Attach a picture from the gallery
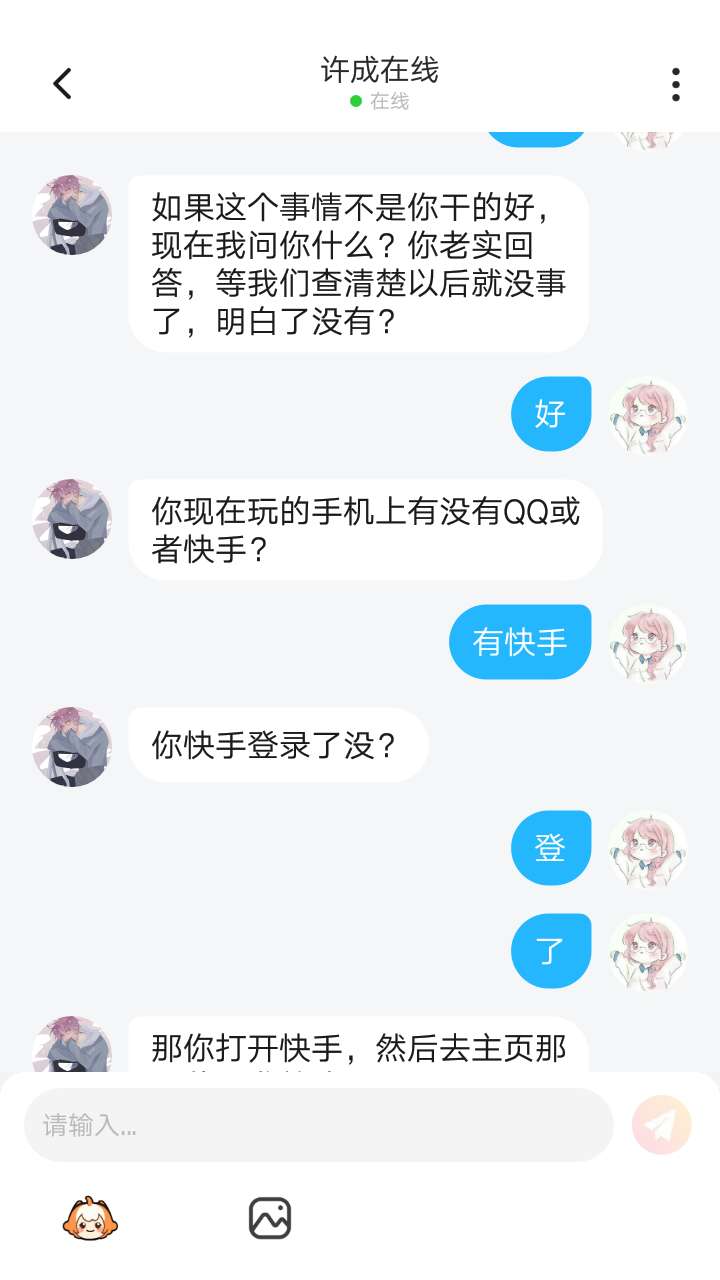 point(269,1219)
